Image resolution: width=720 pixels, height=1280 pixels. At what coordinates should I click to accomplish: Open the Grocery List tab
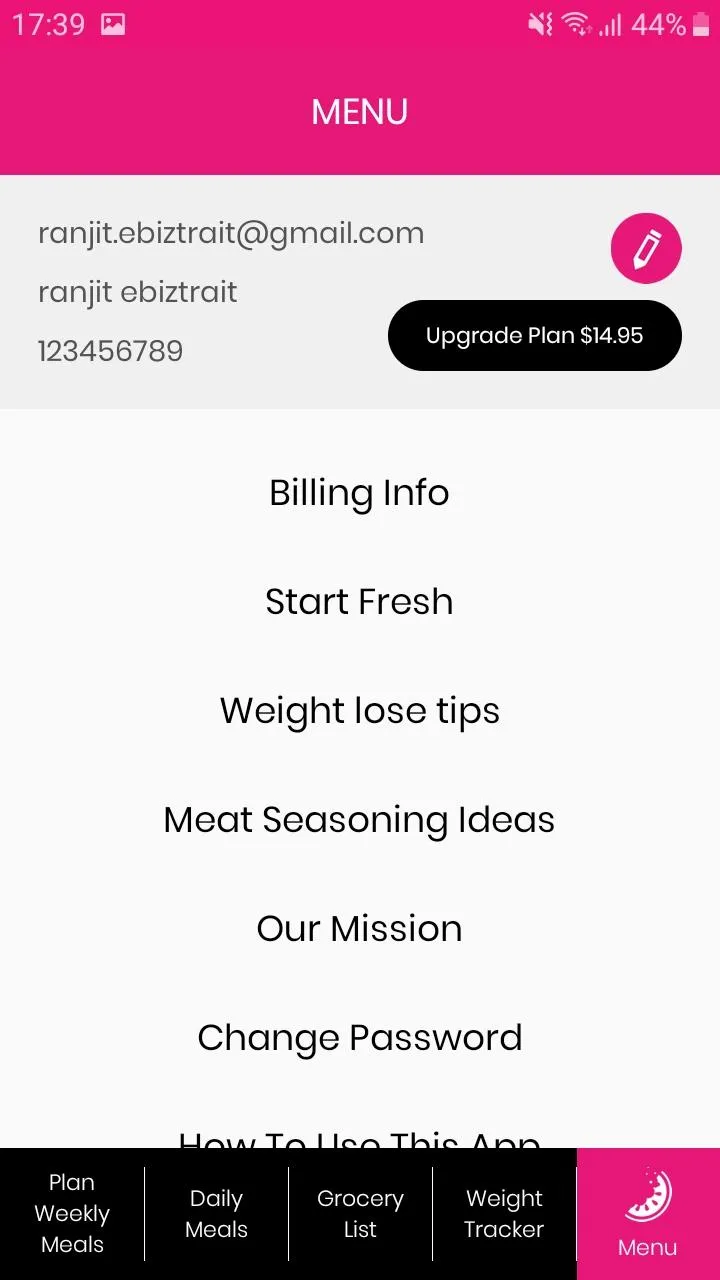[x=360, y=1214]
